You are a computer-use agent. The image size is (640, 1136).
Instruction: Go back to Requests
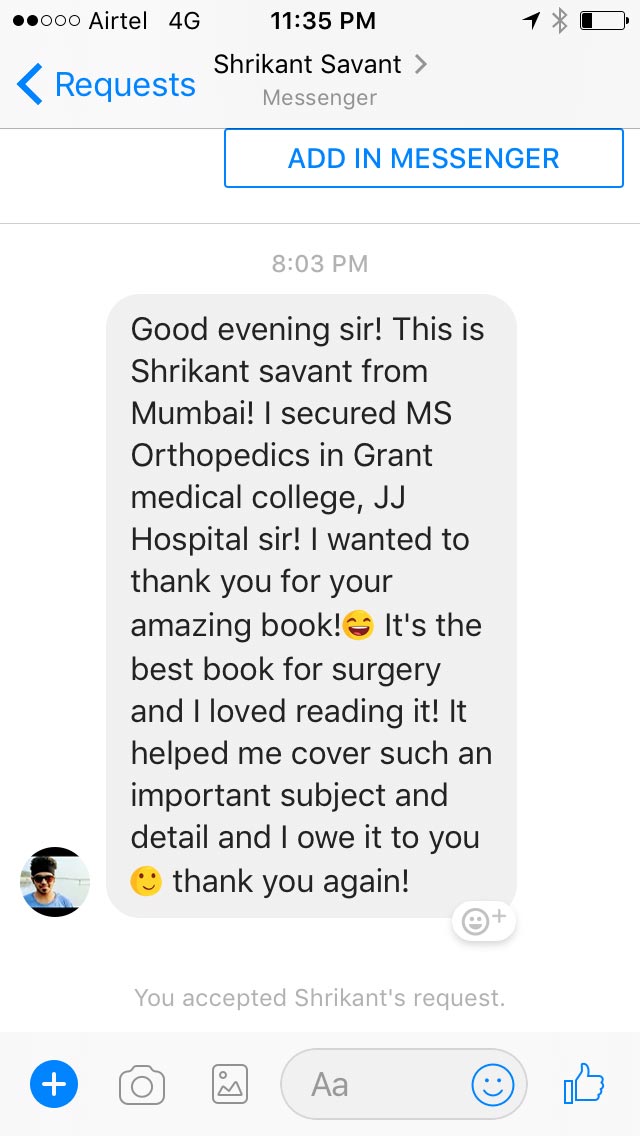[x=106, y=85]
